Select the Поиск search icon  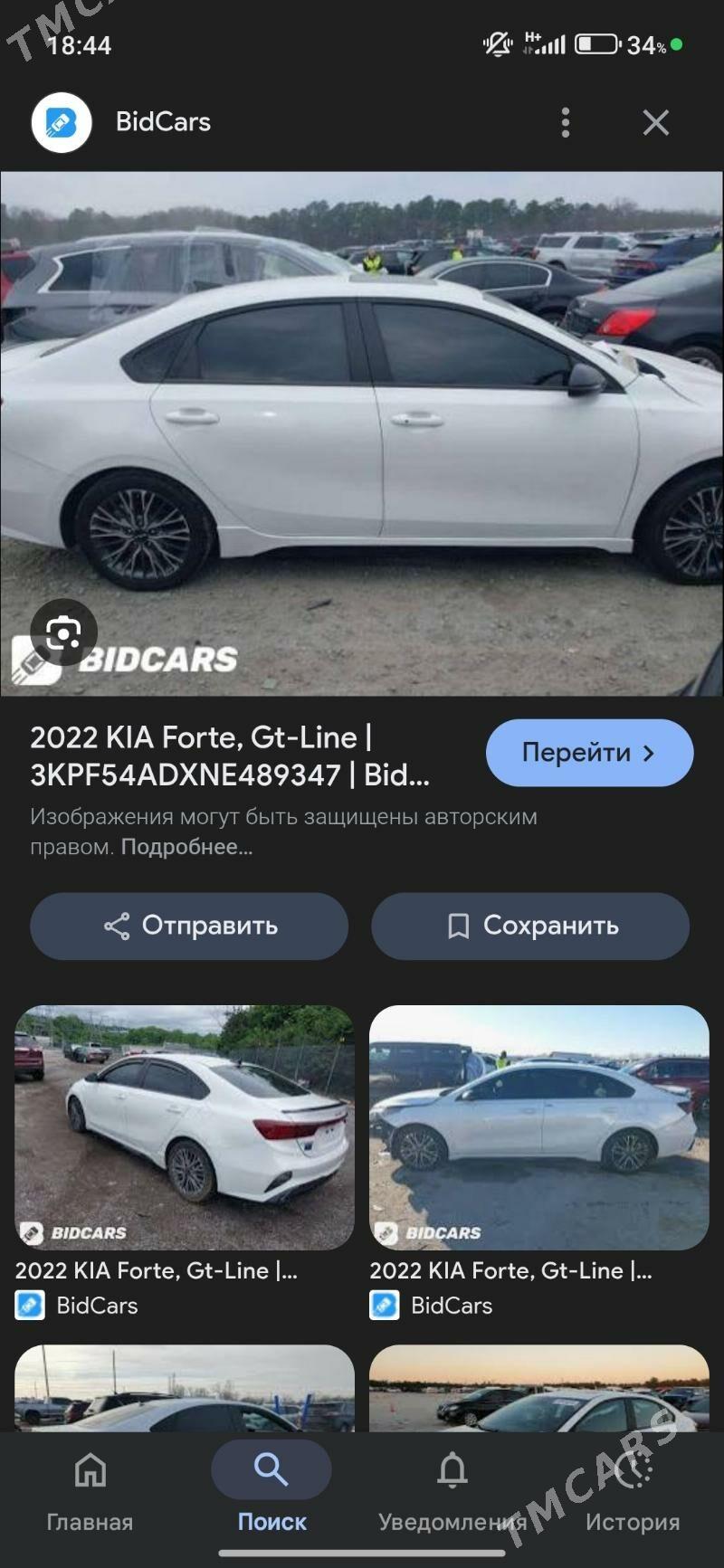pyautogui.click(x=271, y=1469)
